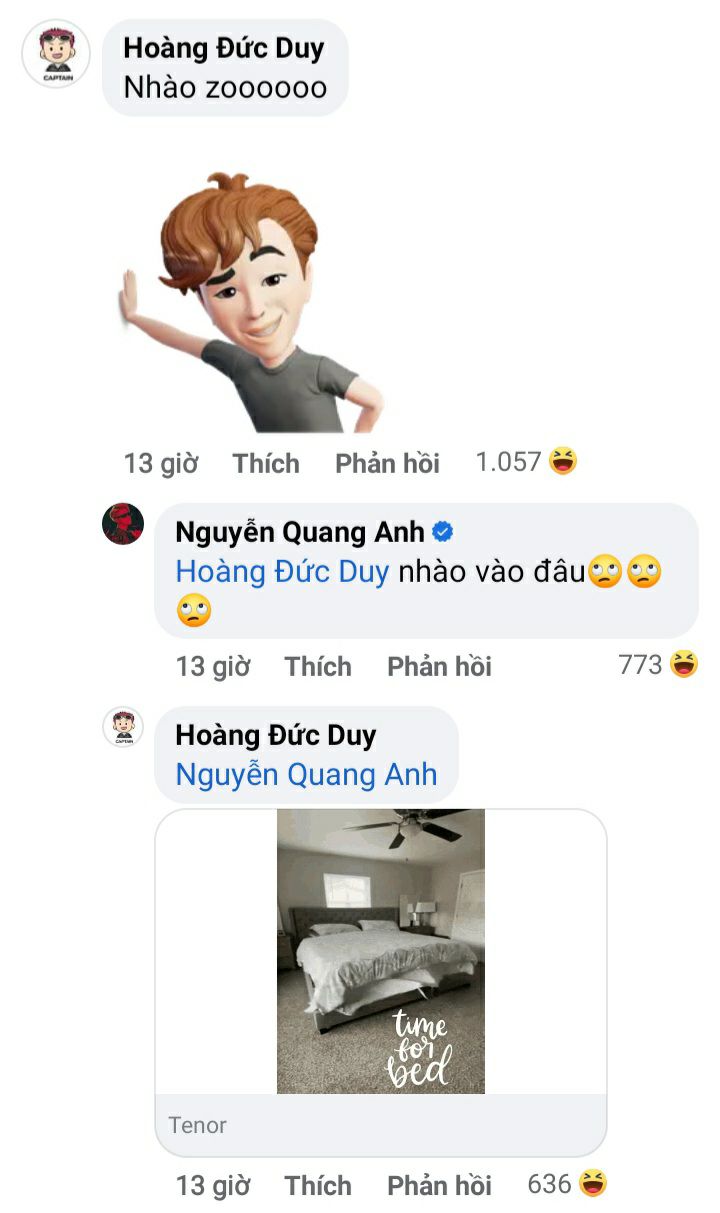Like Hoàng Đức Duy's "Nhào zoooooo" comment
Viewport: 720px width, 1213px height.
pos(266,463)
